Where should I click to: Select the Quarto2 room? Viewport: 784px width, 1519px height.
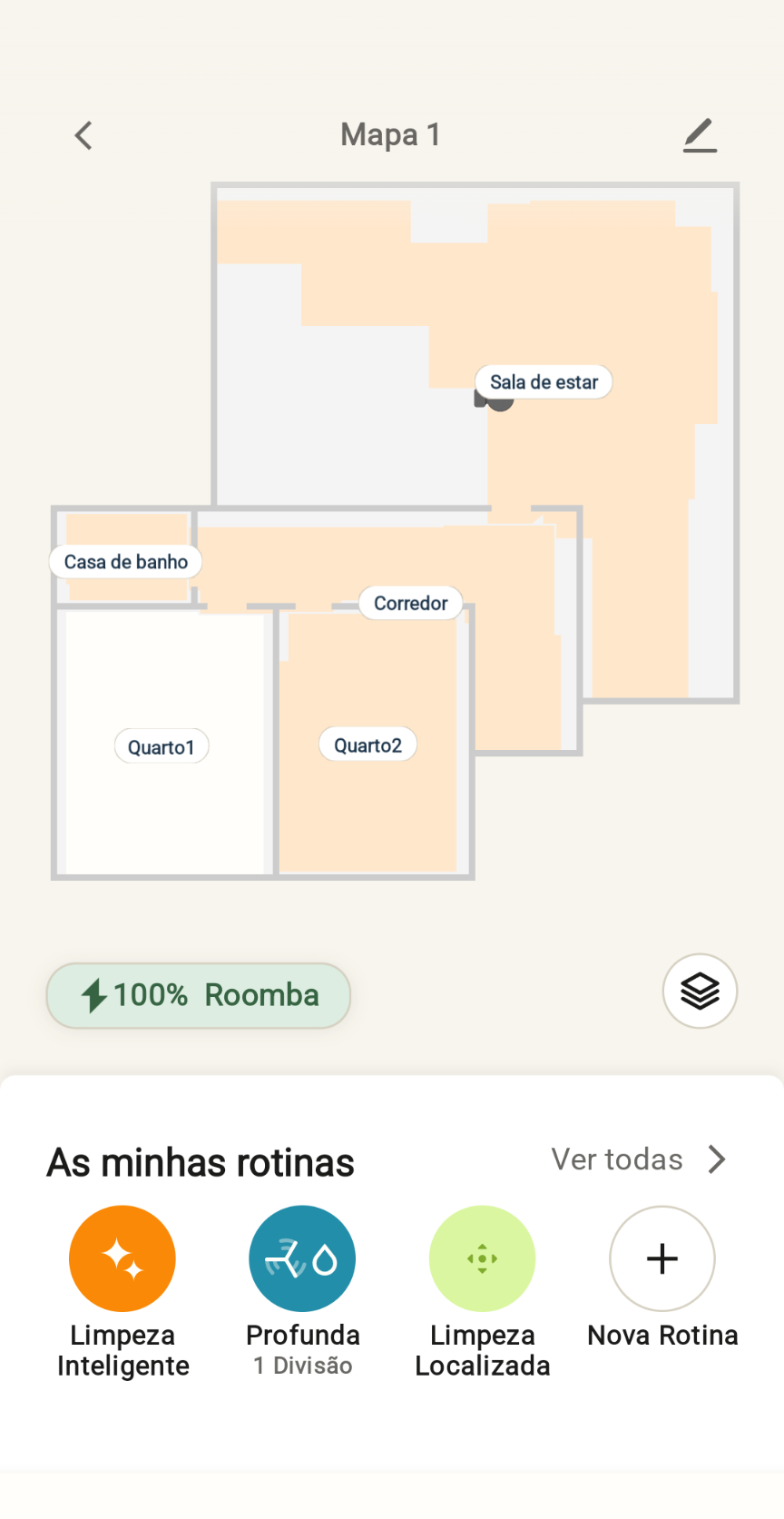click(x=367, y=745)
